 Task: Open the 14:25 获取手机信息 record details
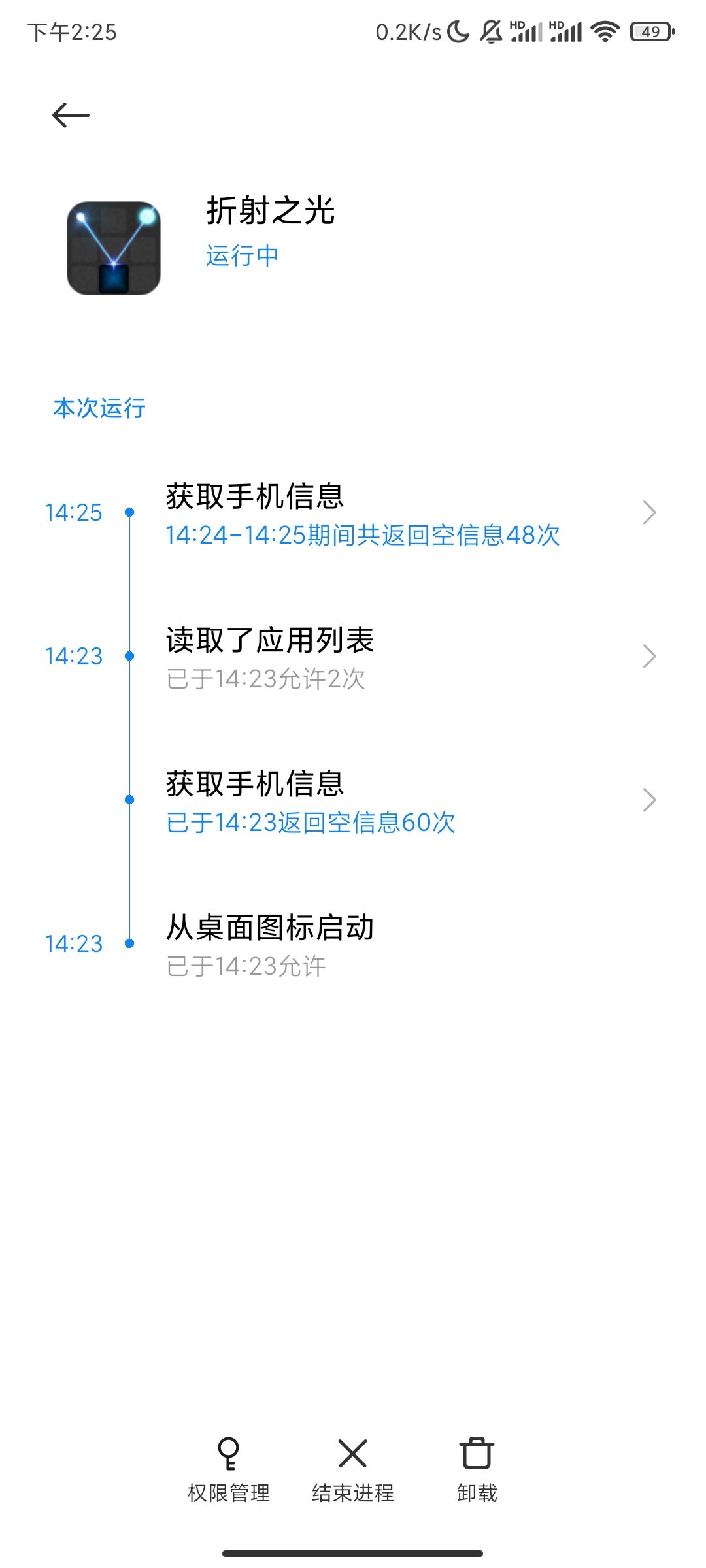click(x=353, y=514)
